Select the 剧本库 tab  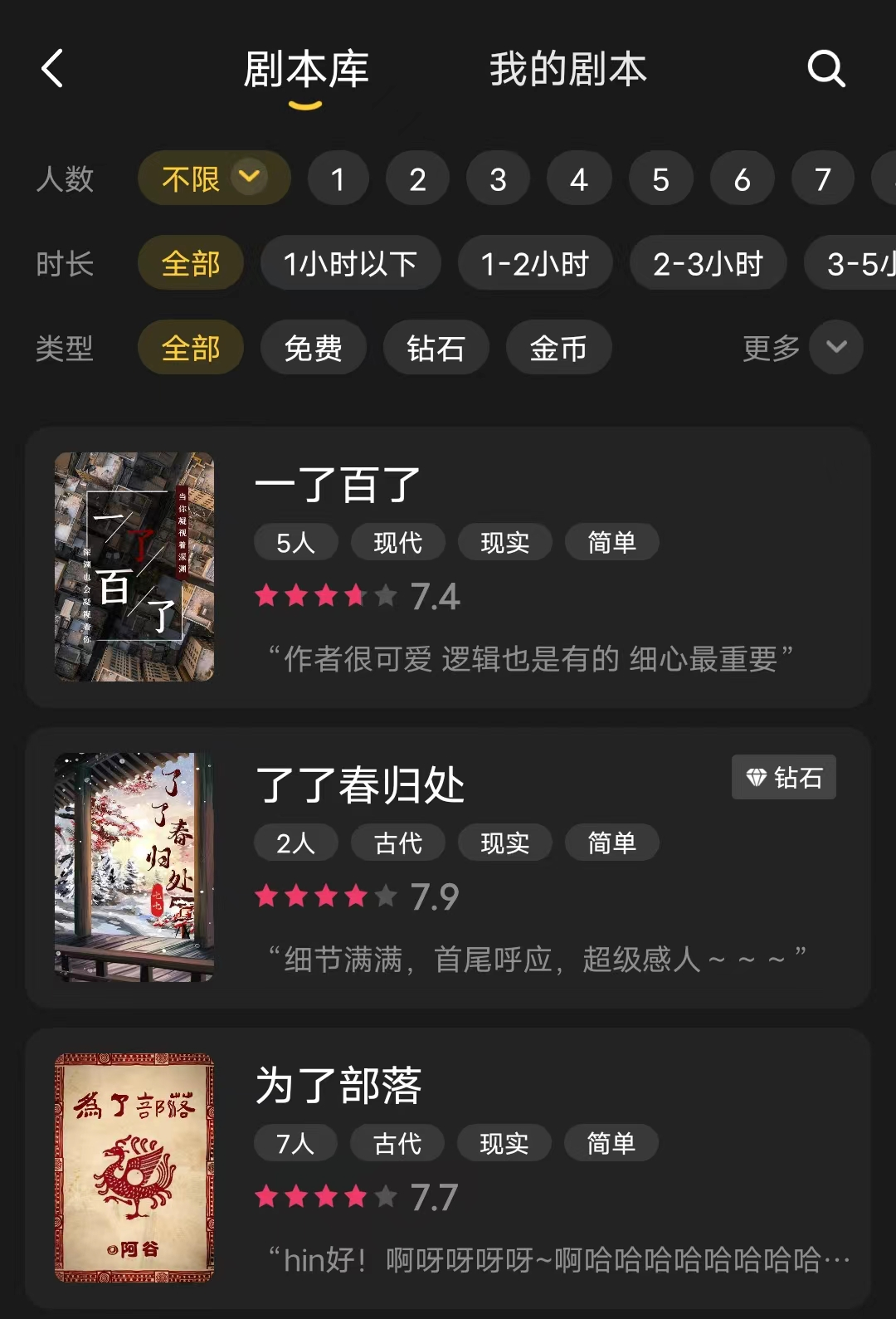tap(306, 69)
